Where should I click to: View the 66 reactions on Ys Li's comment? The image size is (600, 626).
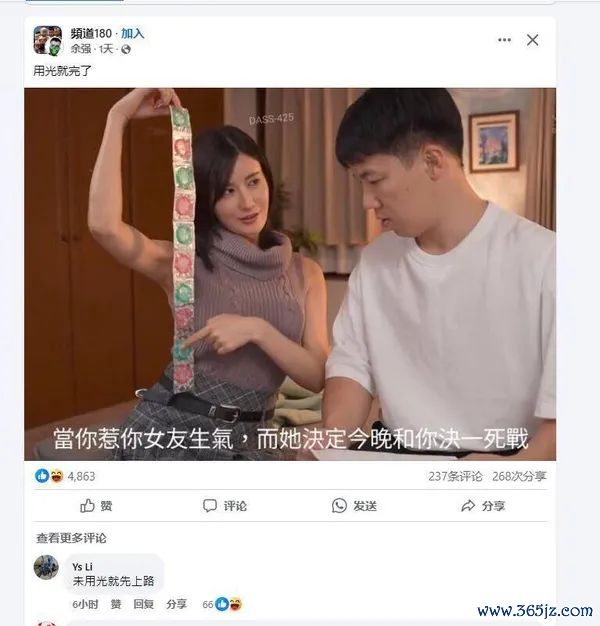point(221,604)
